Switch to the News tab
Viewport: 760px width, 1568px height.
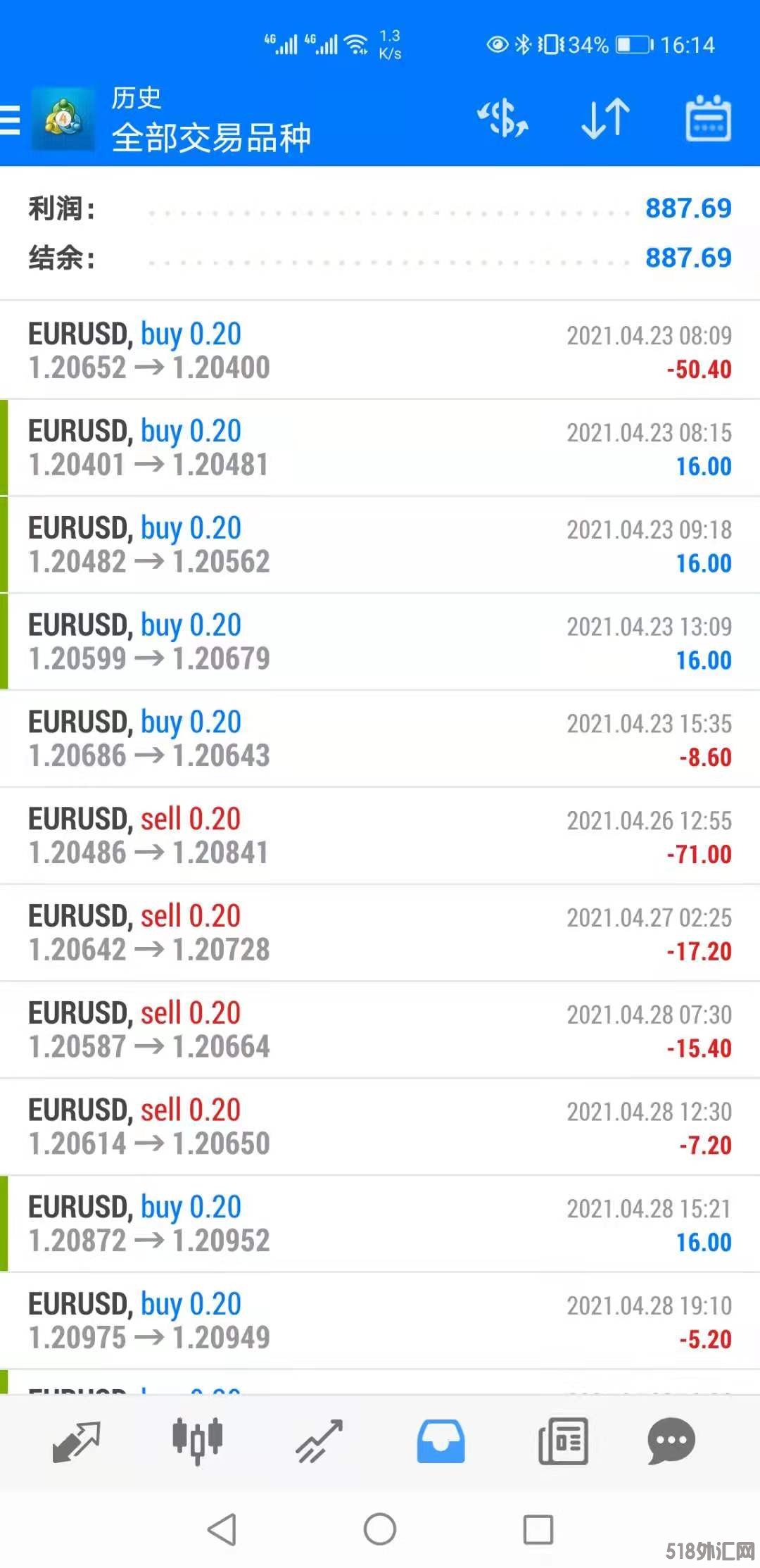pyautogui.click(x=563, y=1441)
